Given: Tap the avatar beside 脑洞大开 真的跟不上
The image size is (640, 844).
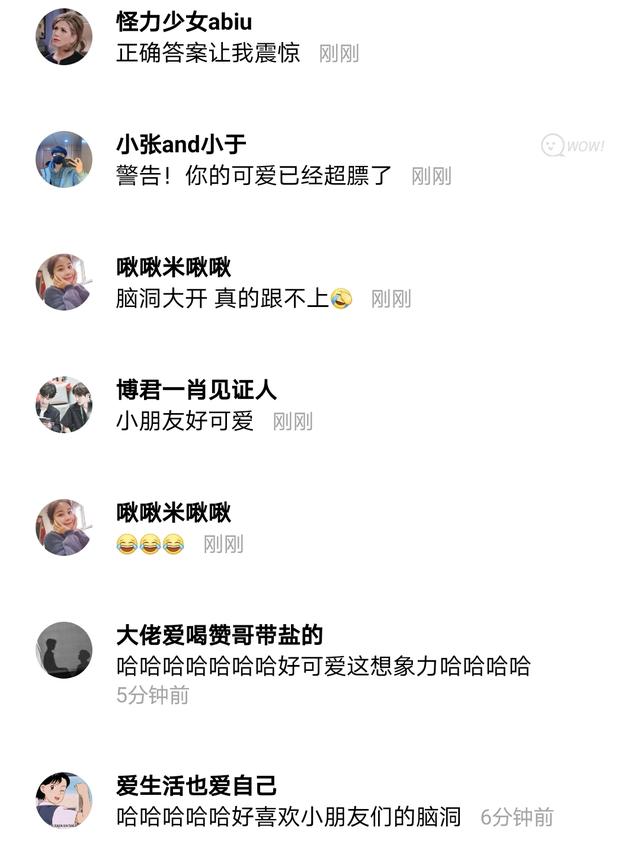Looking at the screenshot, I should click(64, 282).
